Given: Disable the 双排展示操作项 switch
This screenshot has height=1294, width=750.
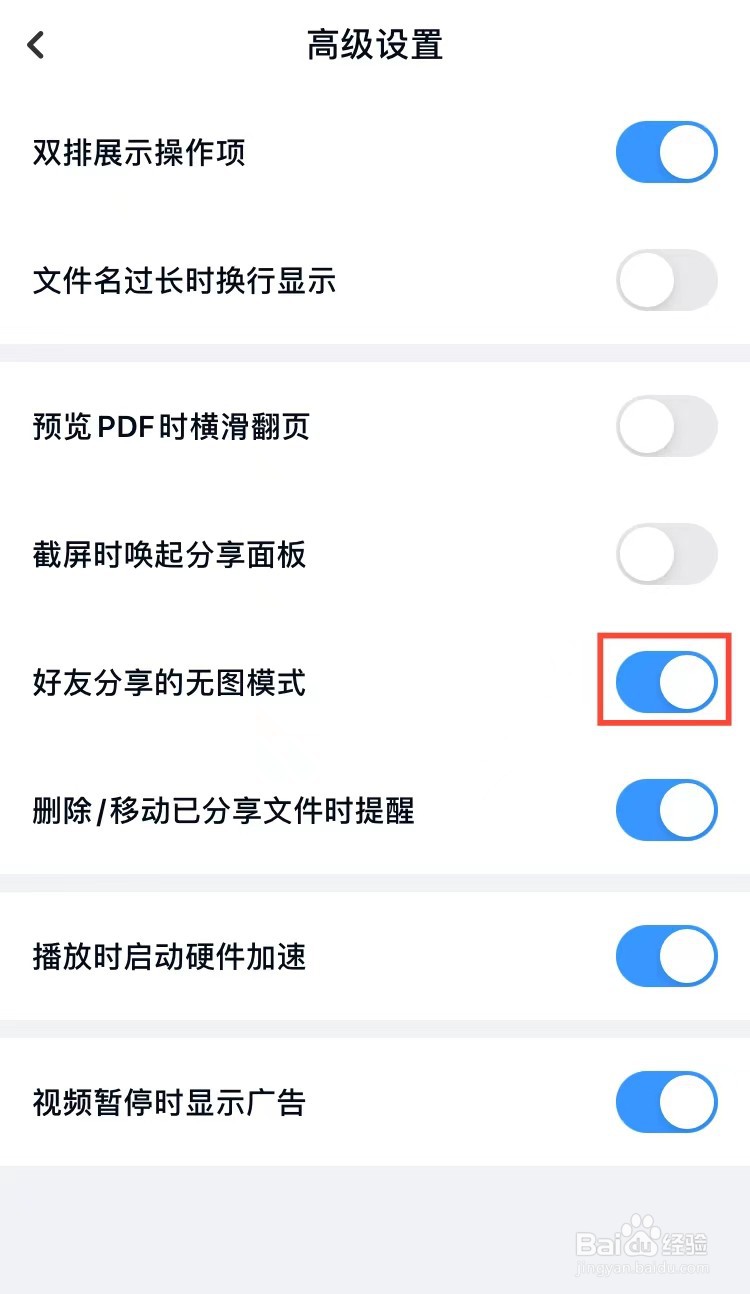Looking at the screenshot, I should click(666, 152).
